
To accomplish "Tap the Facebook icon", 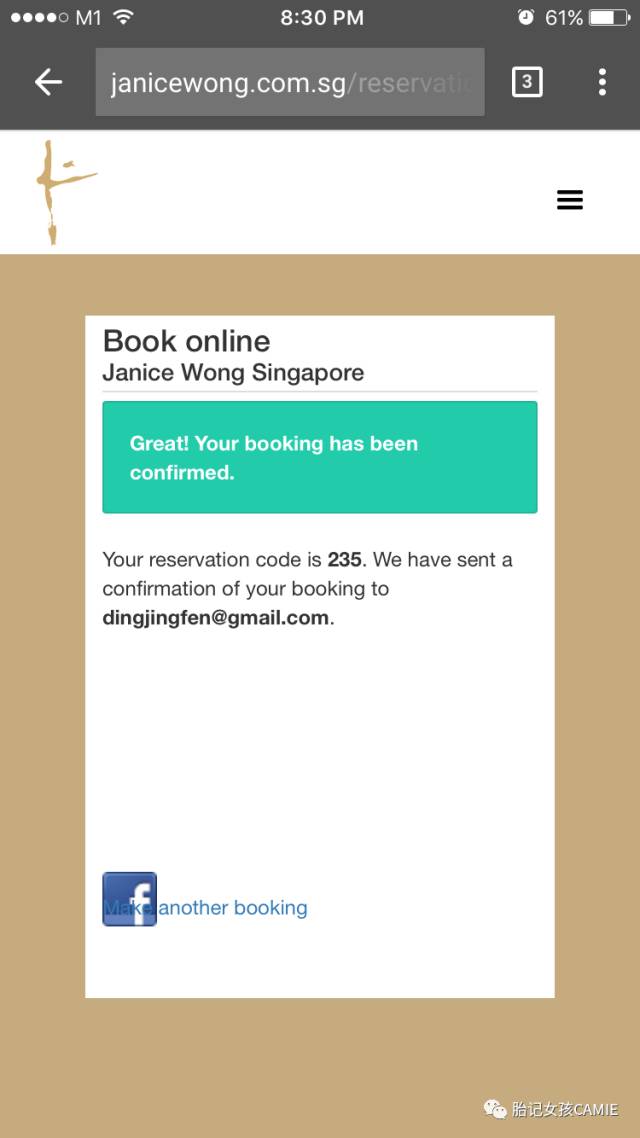I will pos(129,899).
